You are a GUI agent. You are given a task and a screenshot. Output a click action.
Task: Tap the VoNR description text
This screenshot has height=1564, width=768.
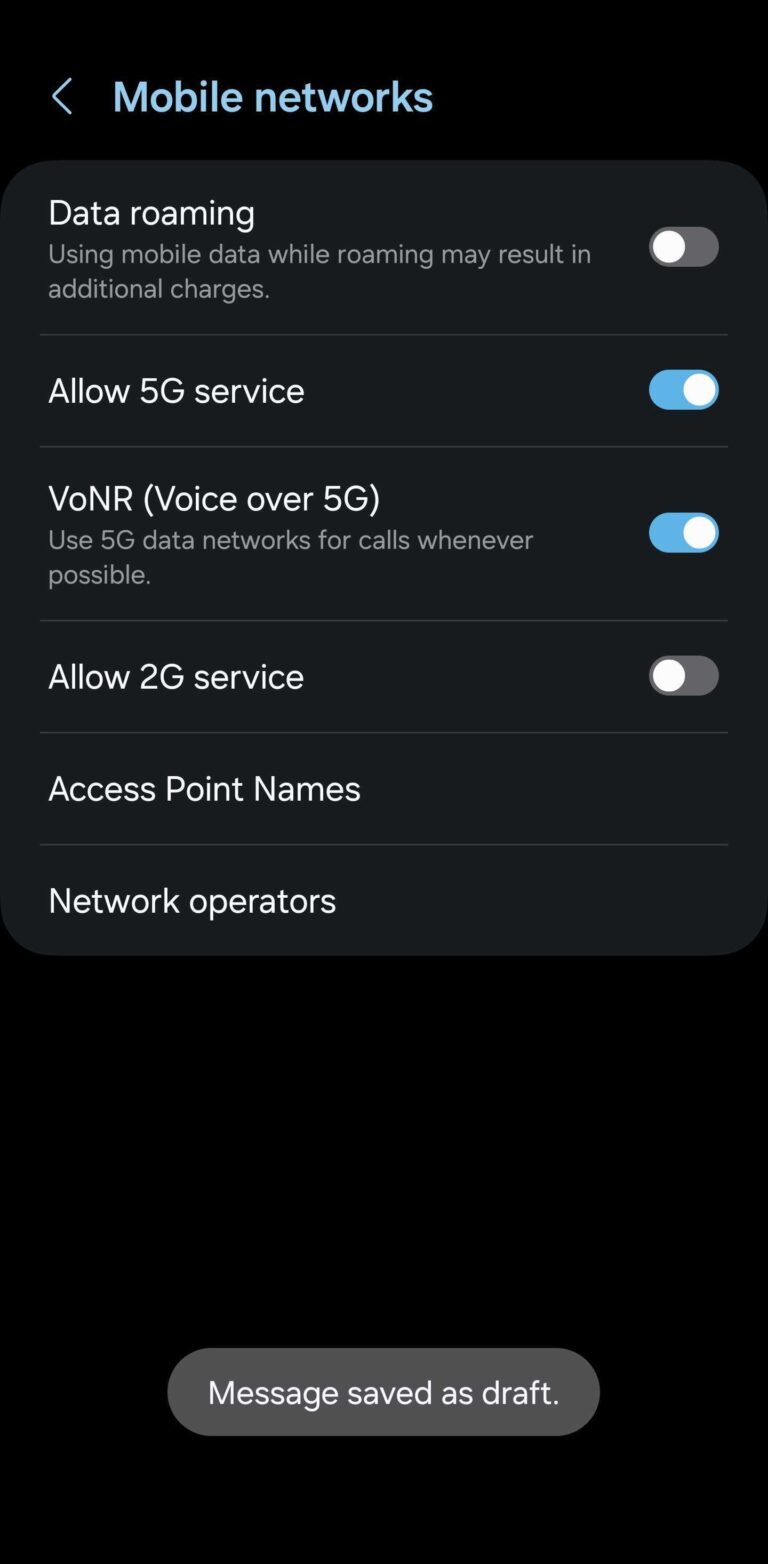tap(290, 556)
